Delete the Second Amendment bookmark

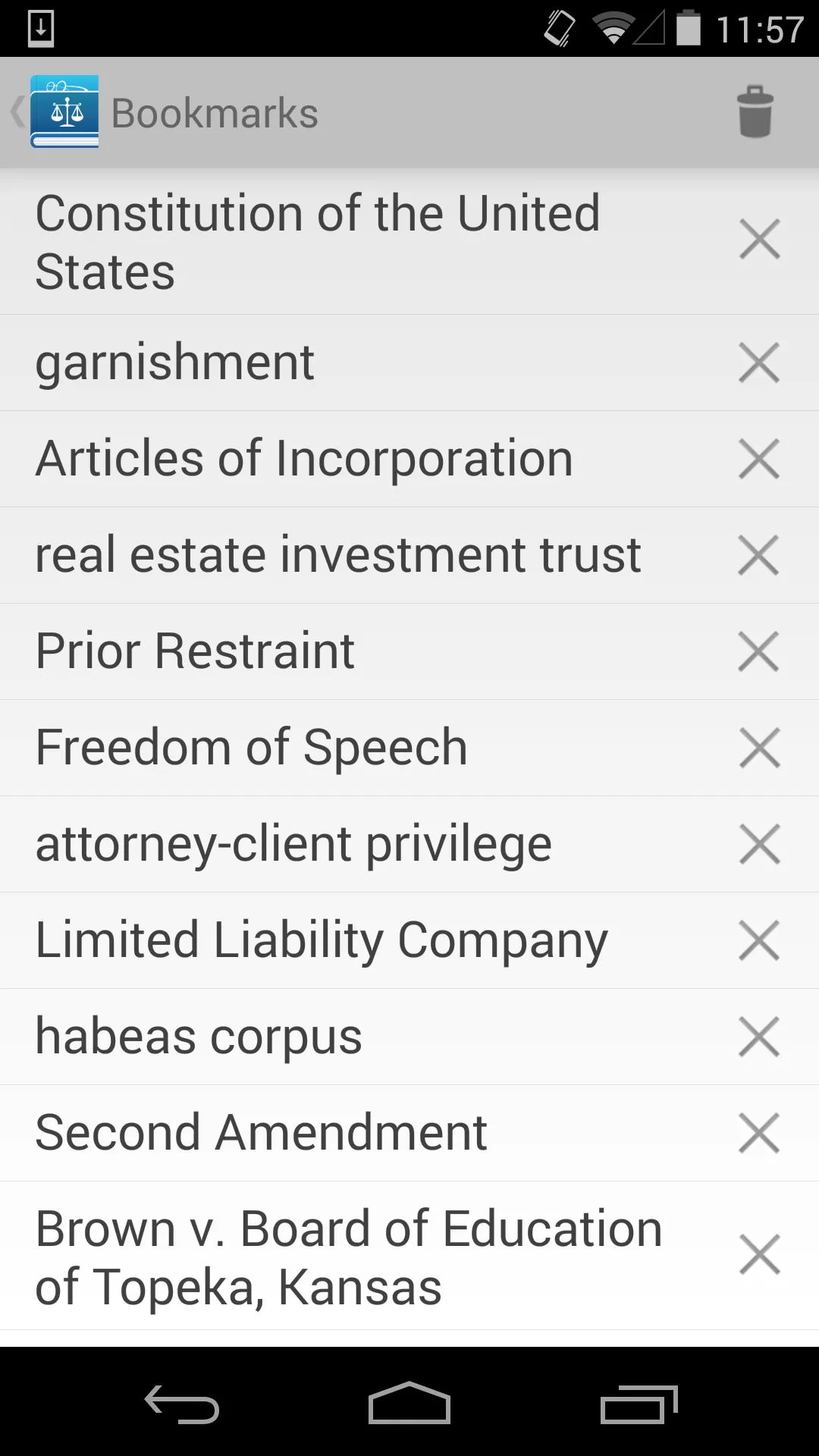tap(760, 1132)
